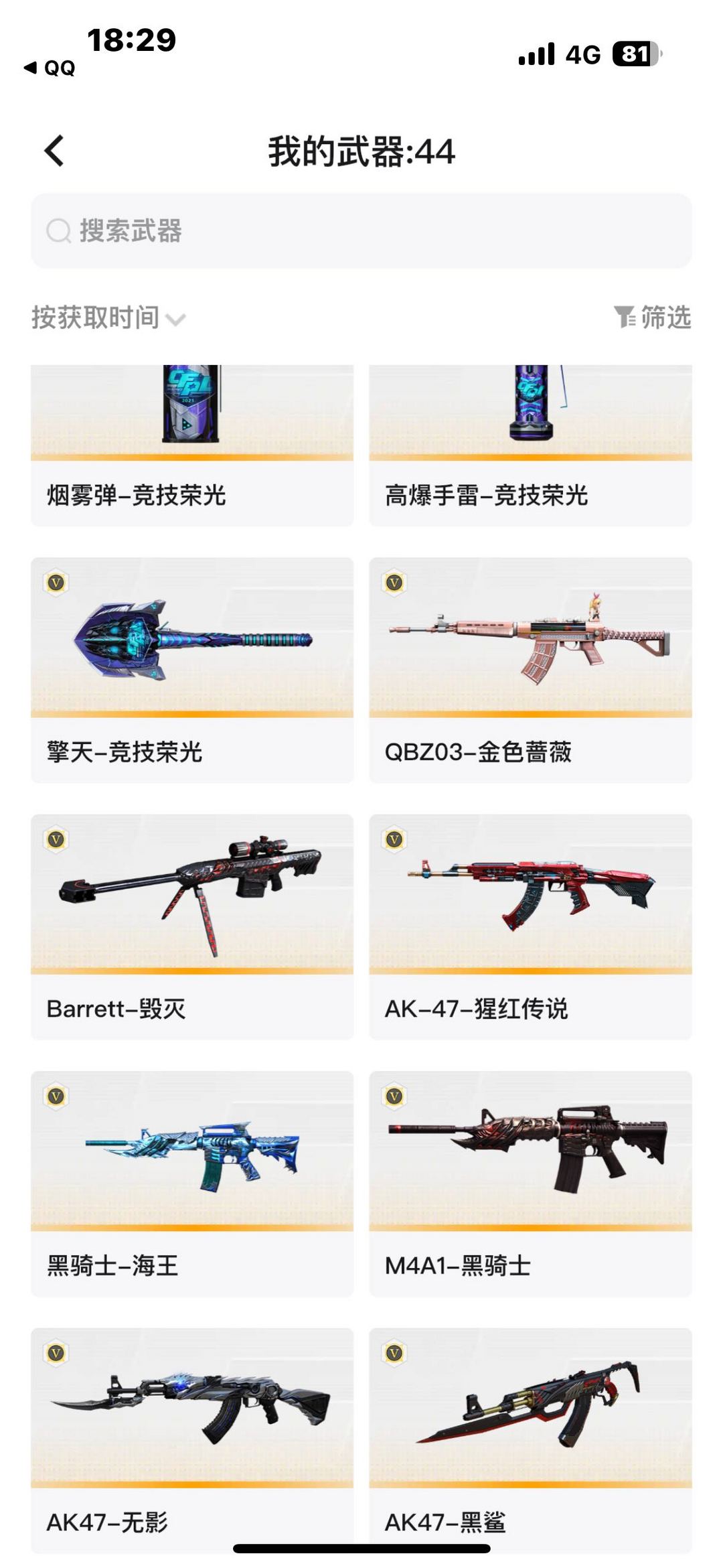Screen dimensions: 723x1568
Task: Select the QBZ03-金色蔷薇 weapon card
Action: tap(530, 670)
